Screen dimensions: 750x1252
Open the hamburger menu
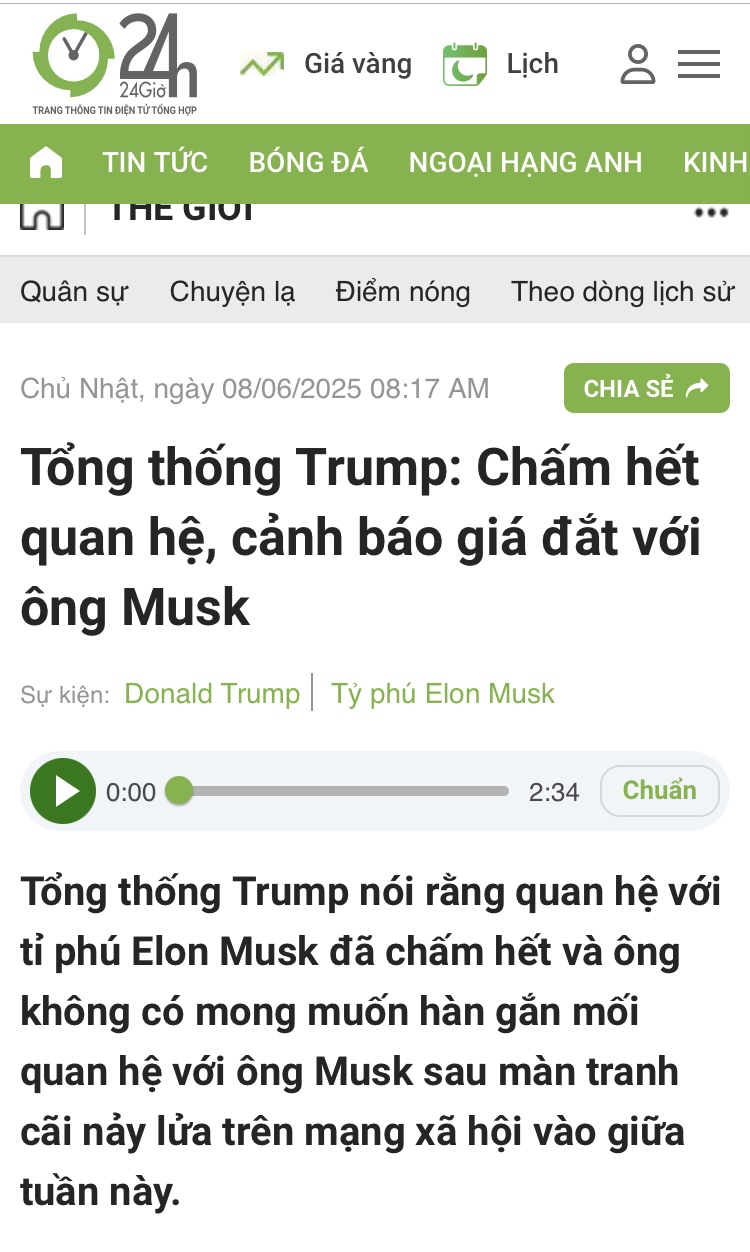point(699,65)
